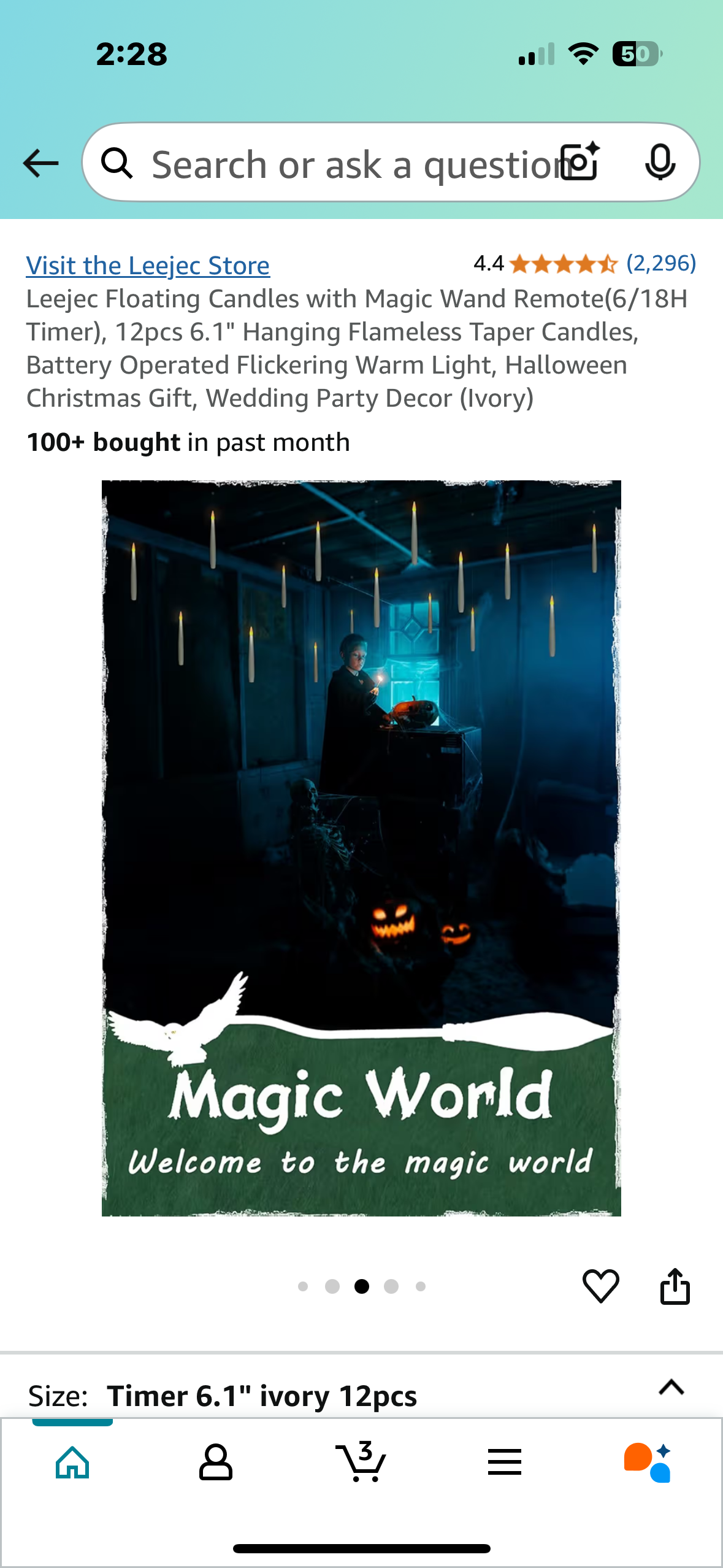Screen dimensions: 723x1568
Task: Open the Rufus AI assistant
Action: pos(648,1462)
